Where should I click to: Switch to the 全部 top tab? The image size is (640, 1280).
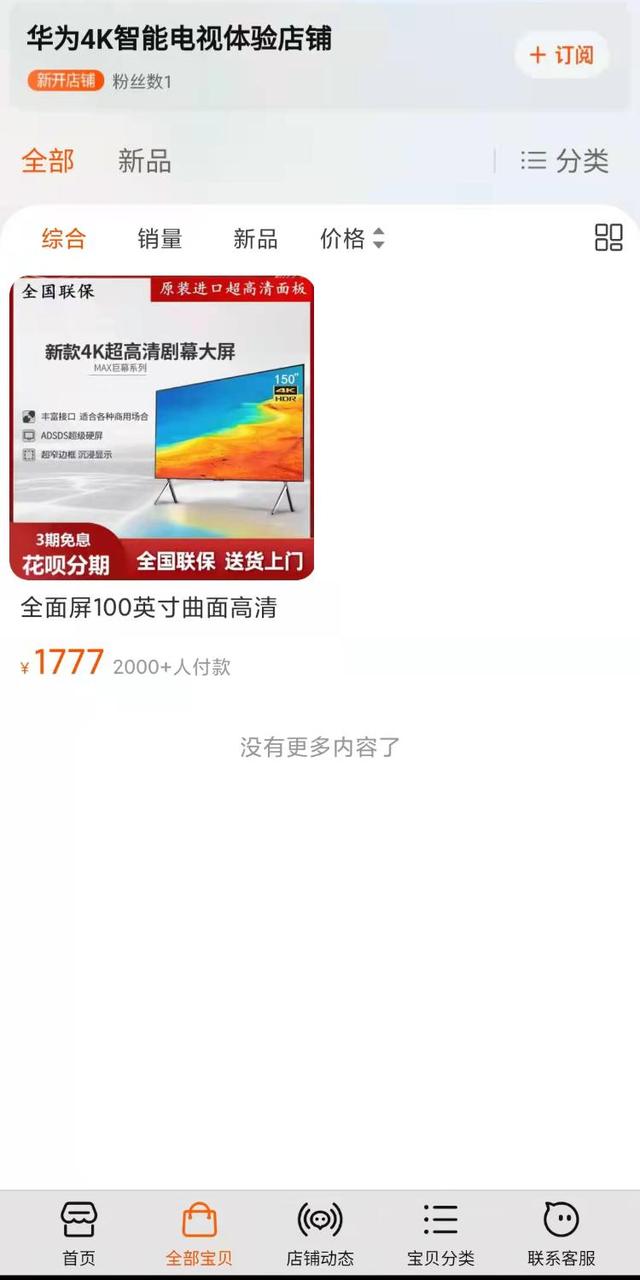(x=48, y=161)
